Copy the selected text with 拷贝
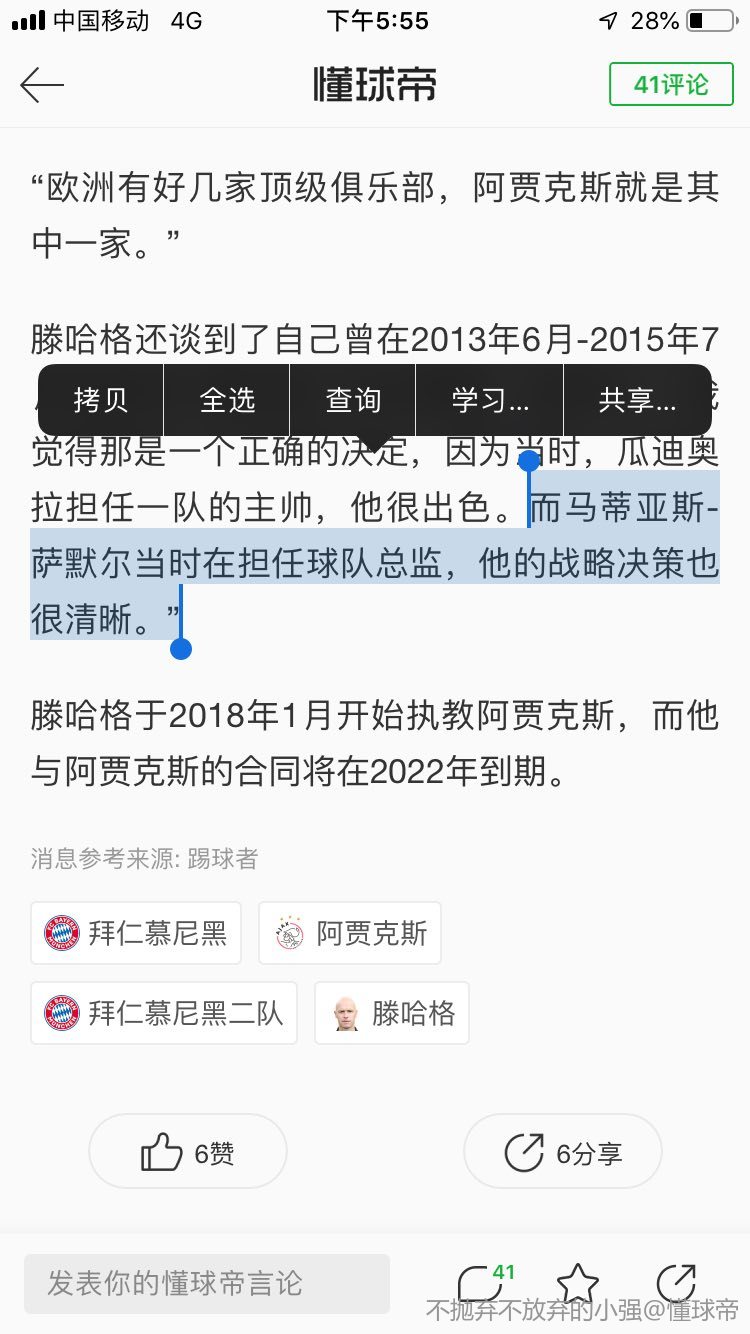 (101, 400)
